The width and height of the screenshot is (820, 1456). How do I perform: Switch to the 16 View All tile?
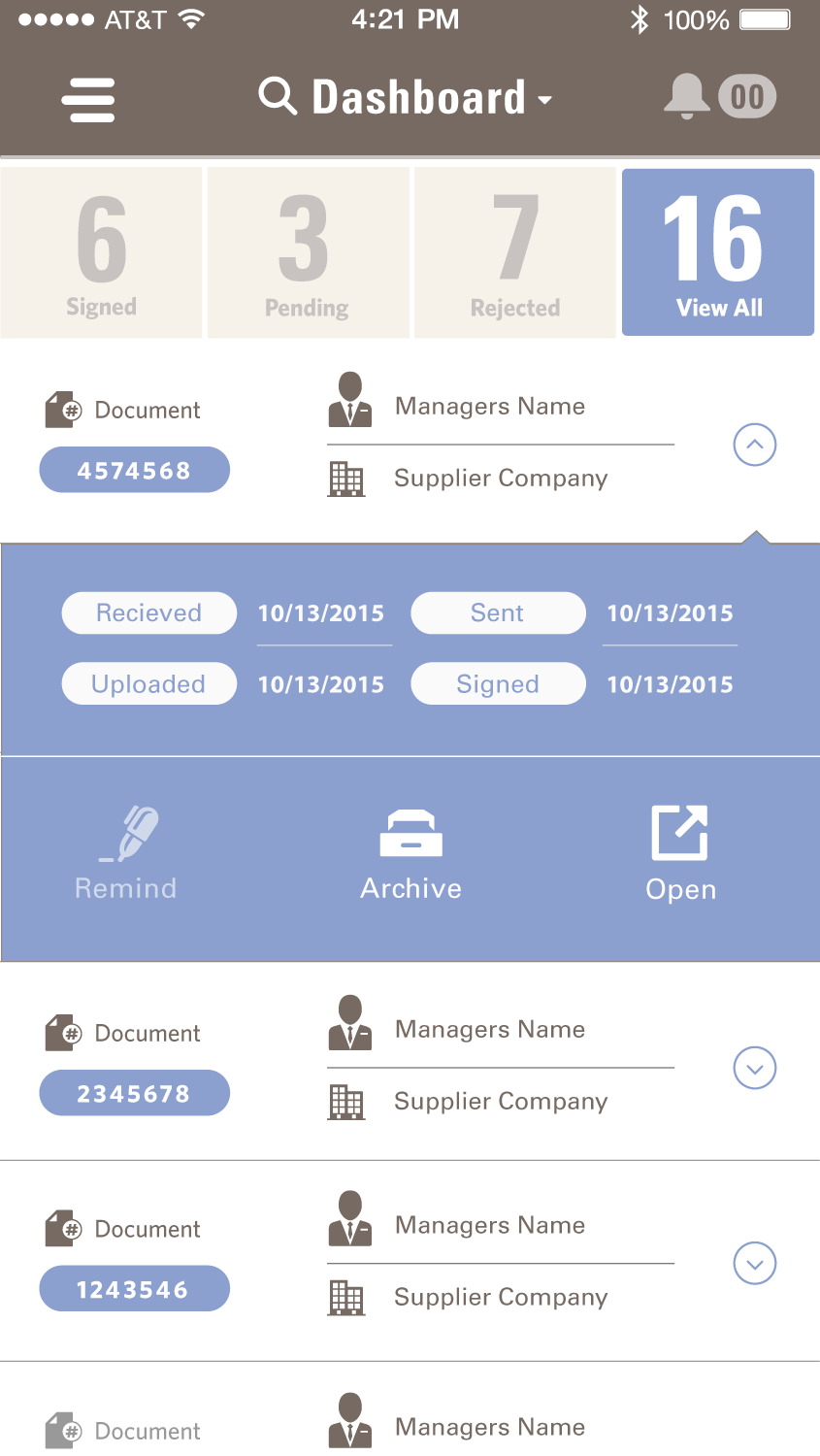[x=718, y=252]
